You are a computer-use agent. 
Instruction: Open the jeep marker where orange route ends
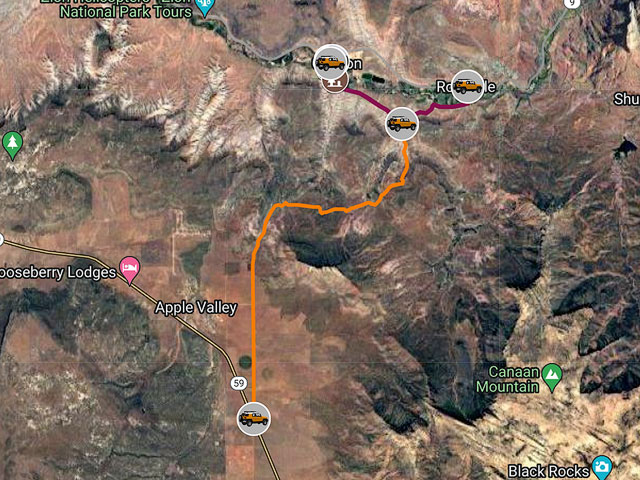(x=401, y=123)
